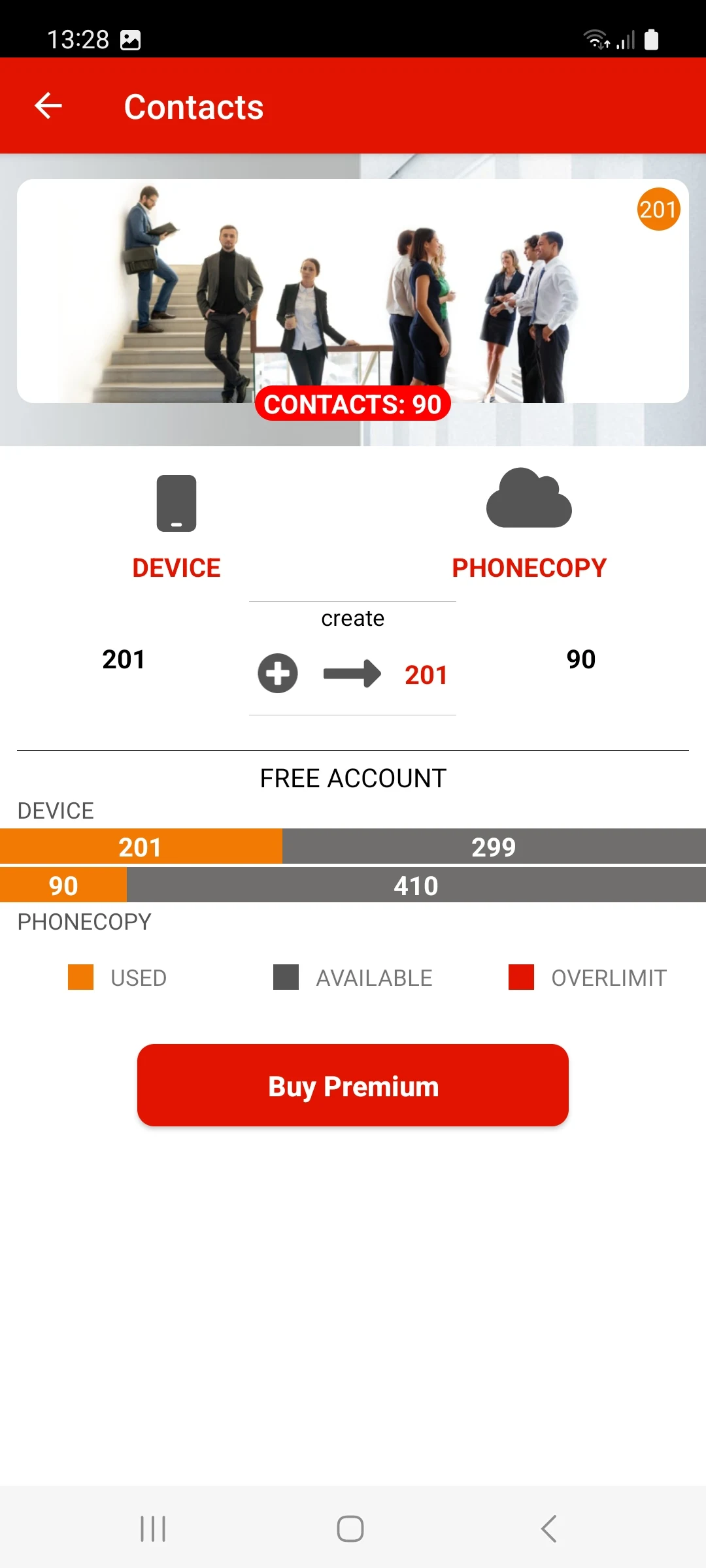
Task: Open recent apps from the navigation bar
Action: (153, 1529)
